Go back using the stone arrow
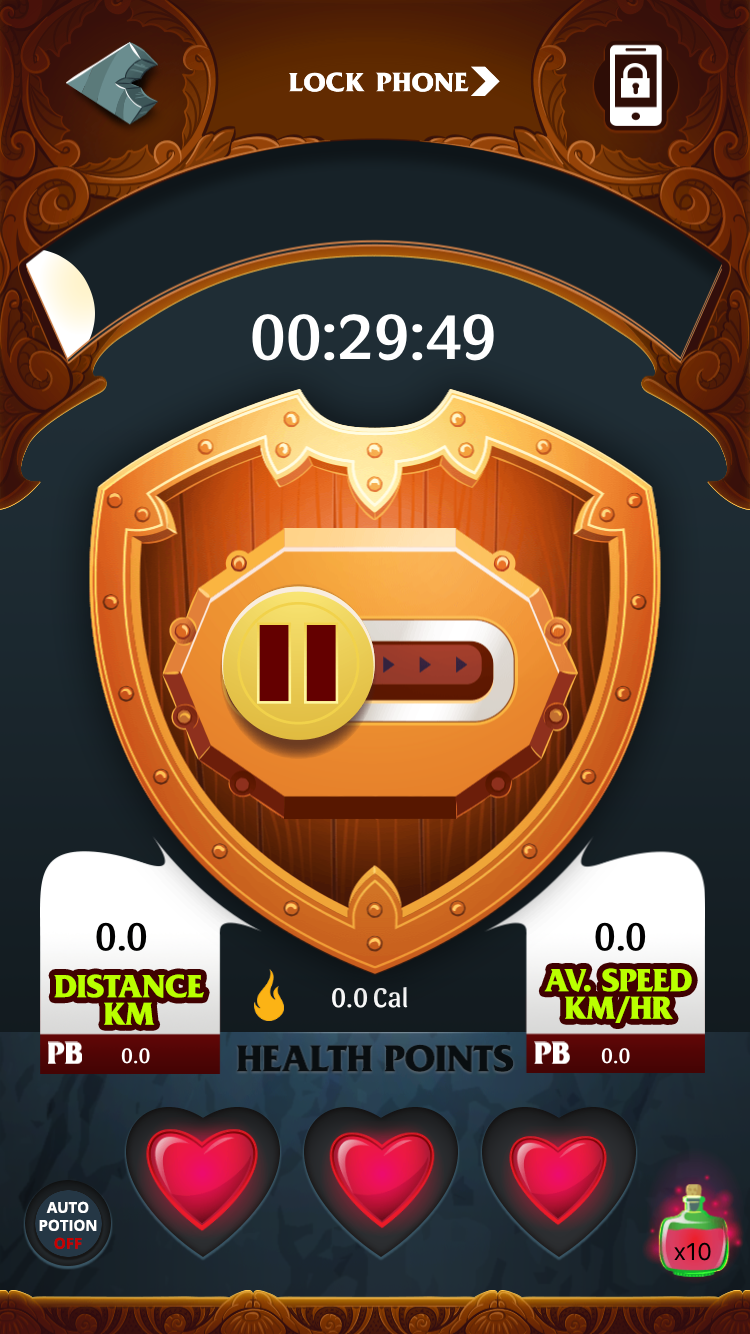 coord(111,82)
